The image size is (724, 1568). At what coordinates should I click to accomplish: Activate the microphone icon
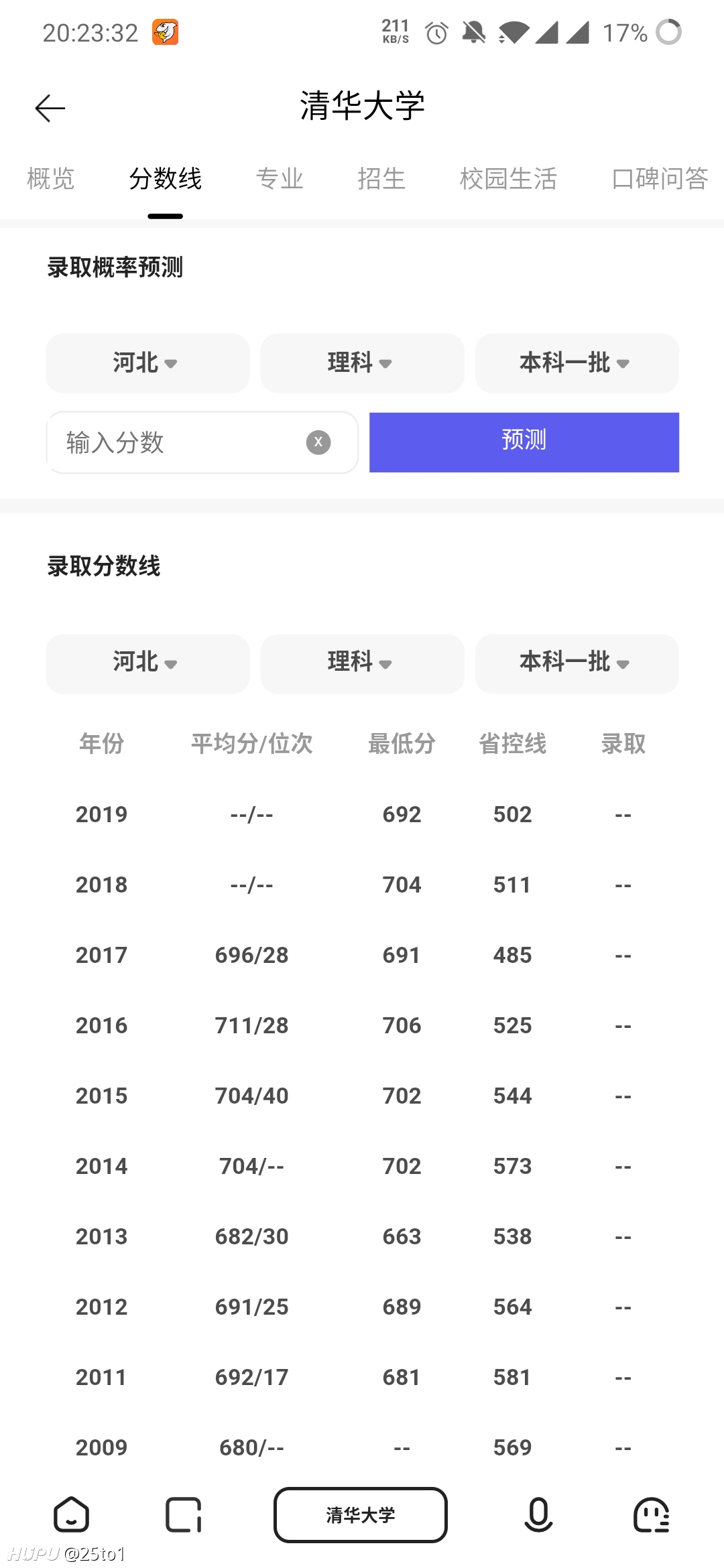[538, 1514]
